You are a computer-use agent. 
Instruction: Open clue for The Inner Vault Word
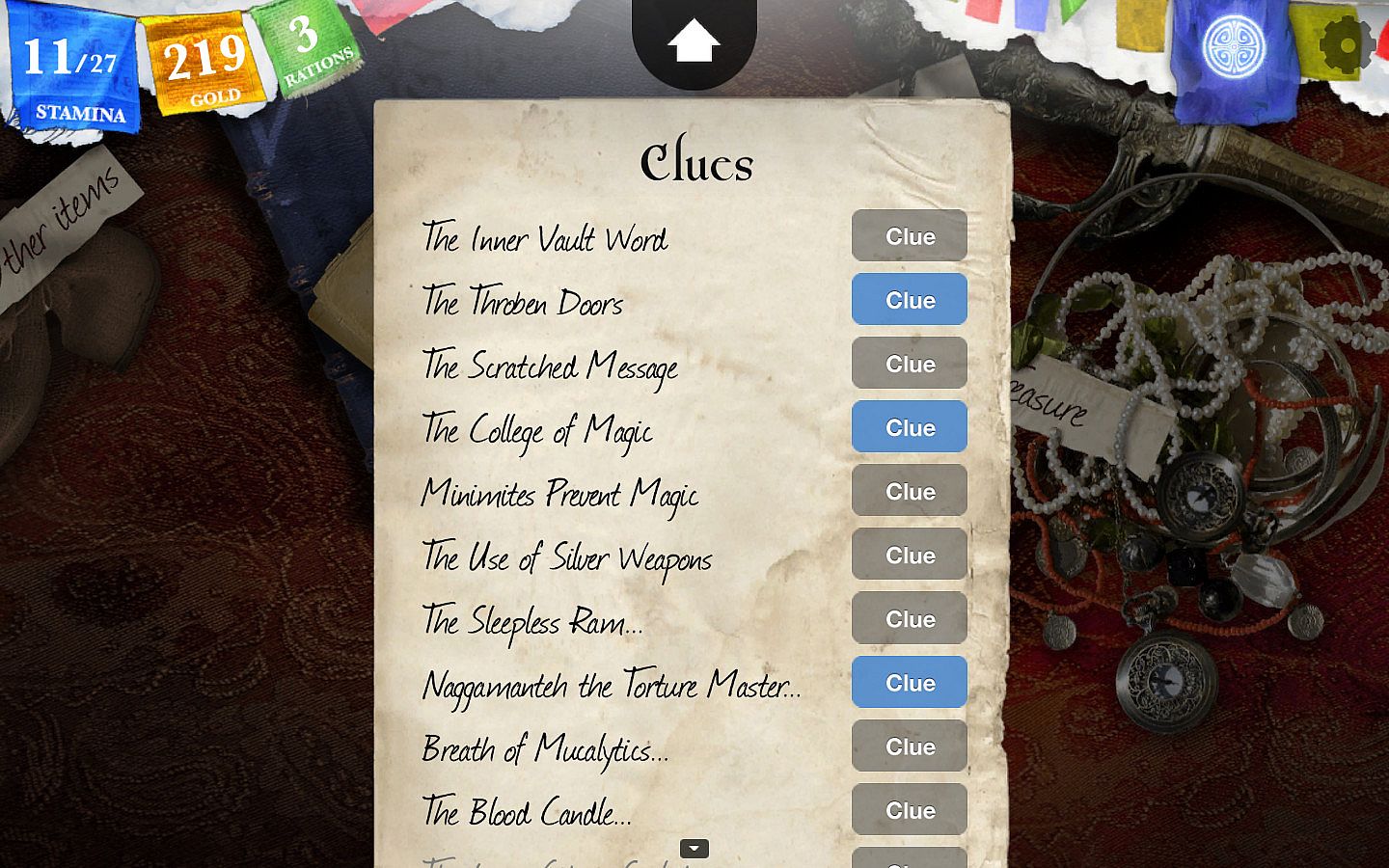click(909, 236)
